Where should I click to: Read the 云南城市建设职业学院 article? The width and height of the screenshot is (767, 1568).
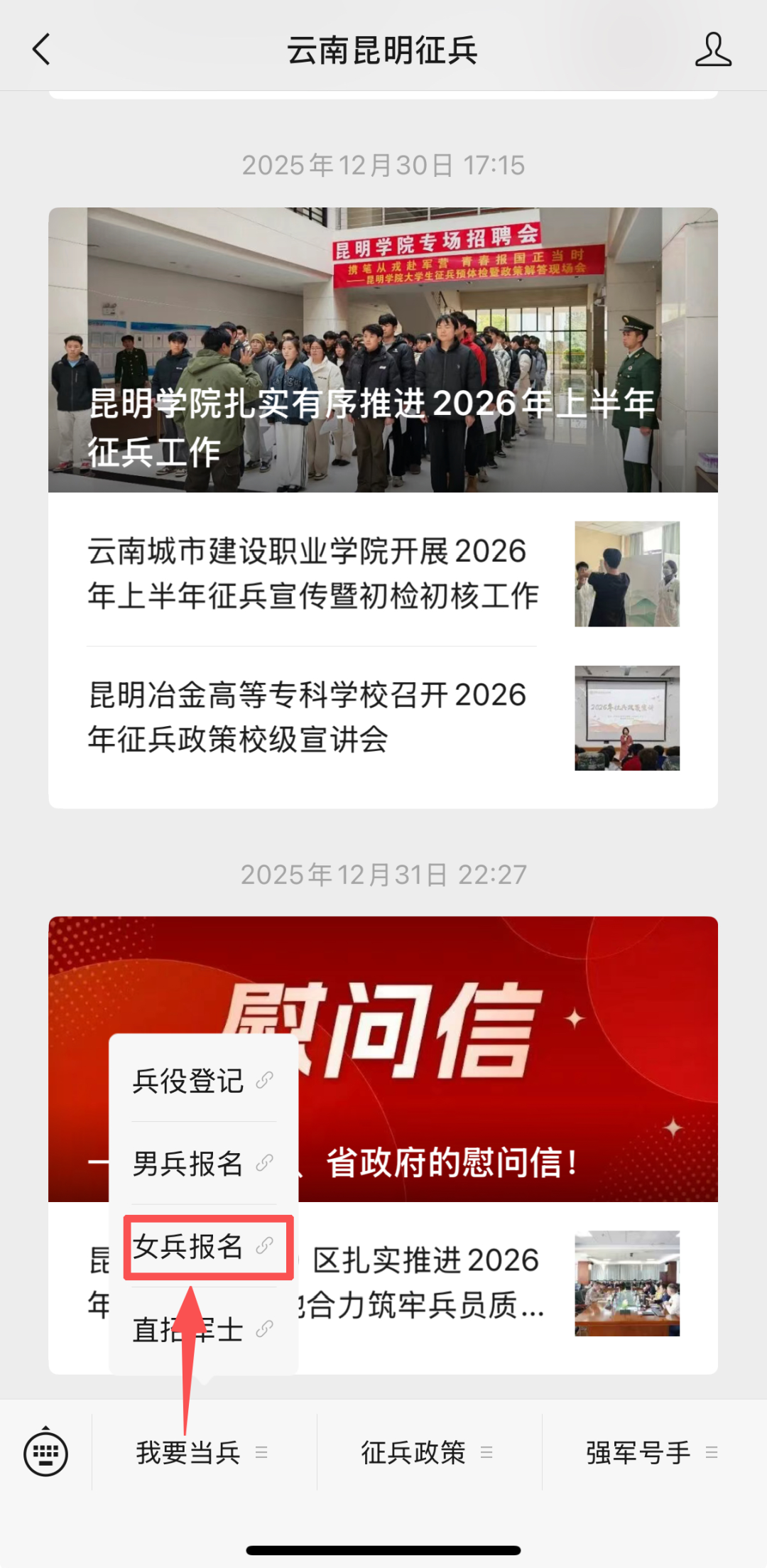coord(312,573)
